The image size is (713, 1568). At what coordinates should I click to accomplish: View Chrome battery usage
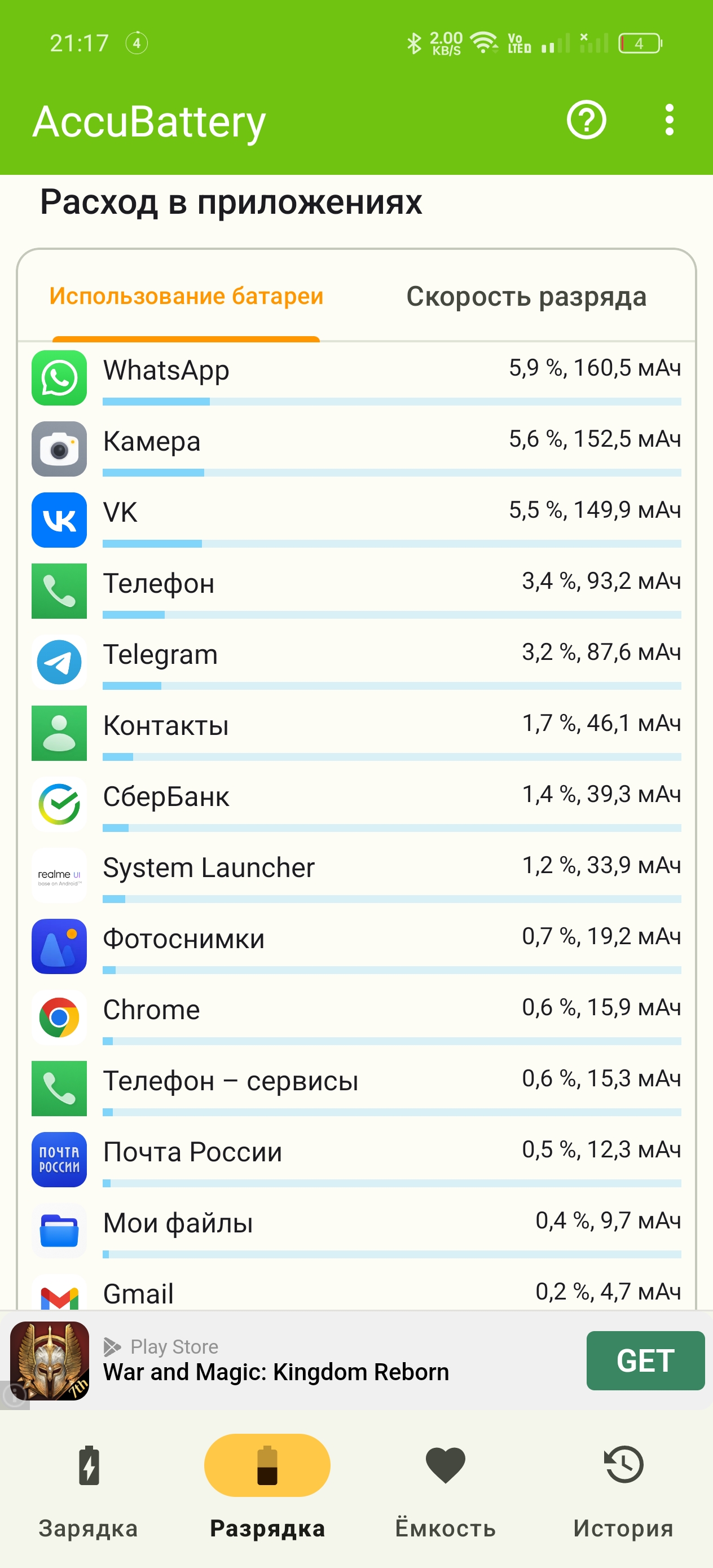(356, 1017)
